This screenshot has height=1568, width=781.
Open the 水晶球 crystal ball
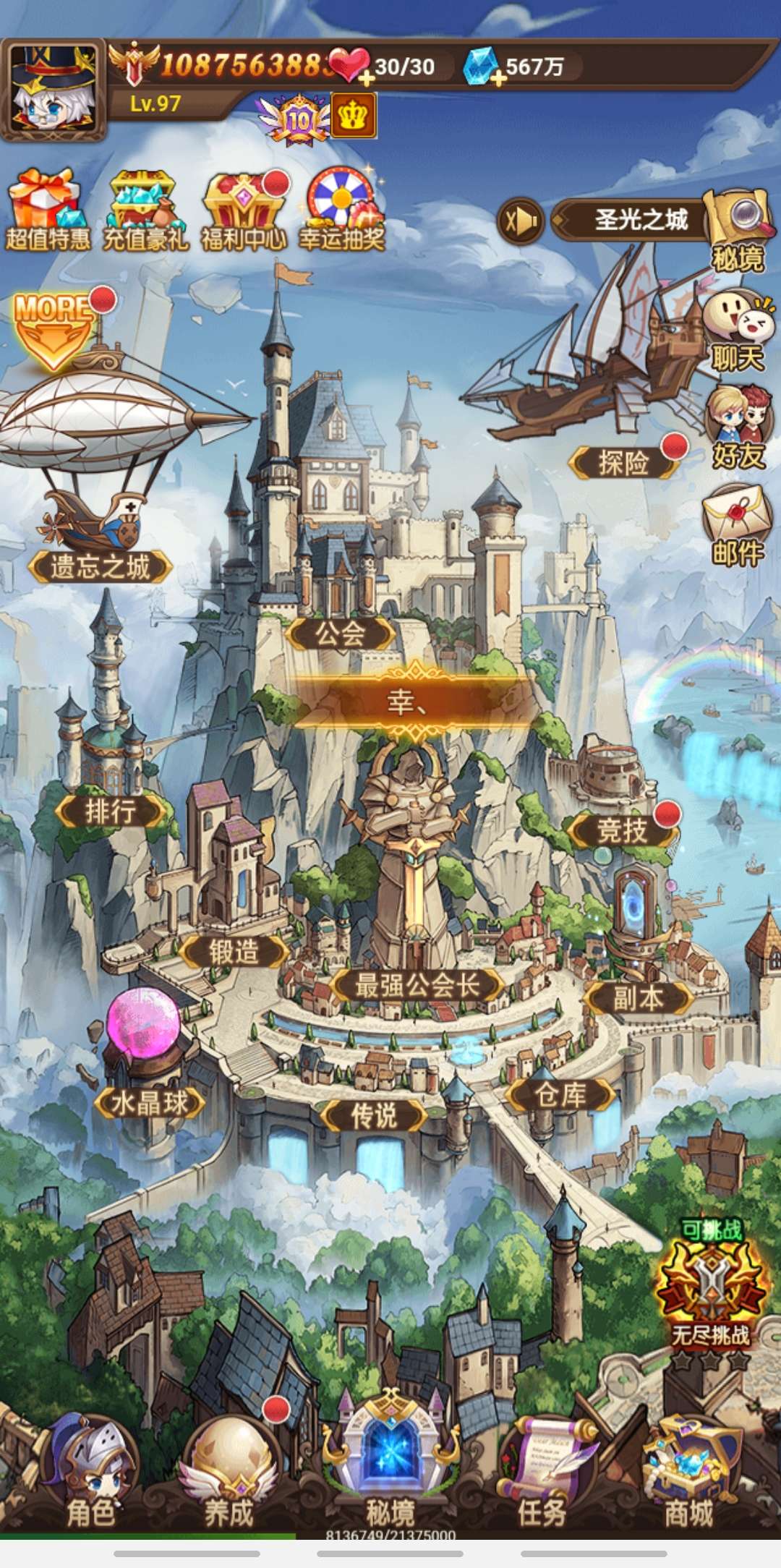[148, 1103]
